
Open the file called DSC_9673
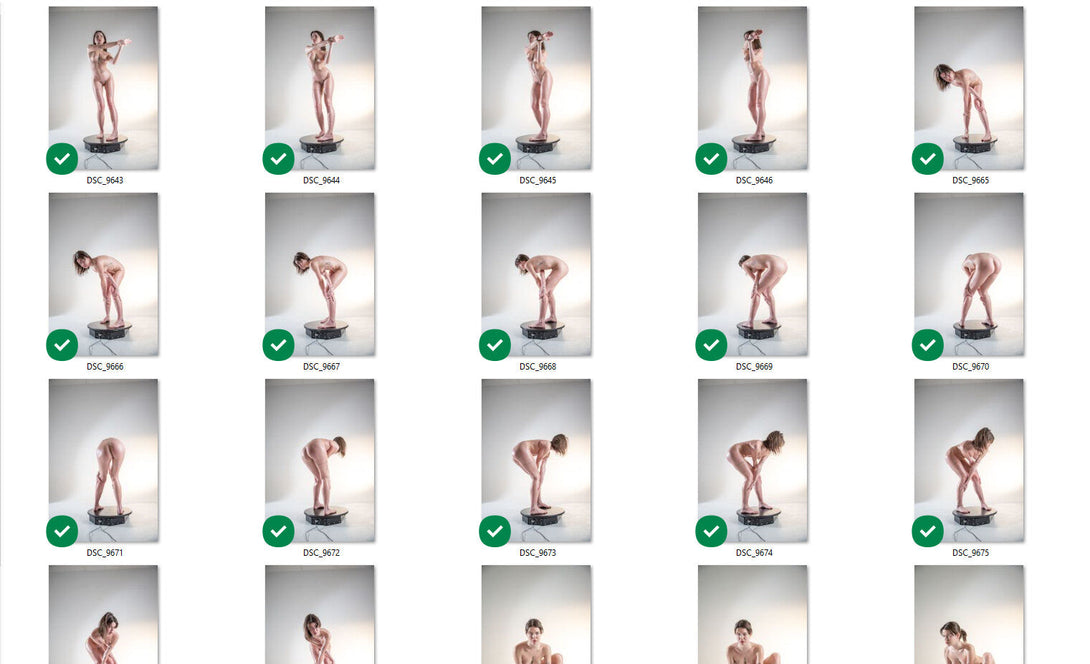[x=536, y=460]
